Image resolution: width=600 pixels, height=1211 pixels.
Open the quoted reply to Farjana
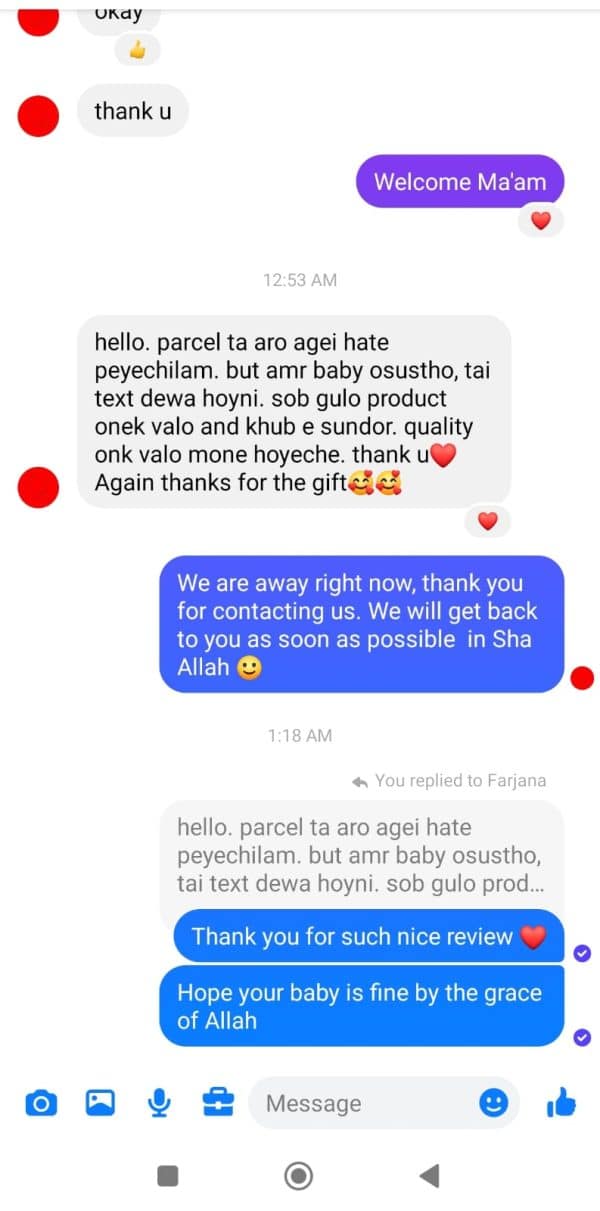point(360,855)
